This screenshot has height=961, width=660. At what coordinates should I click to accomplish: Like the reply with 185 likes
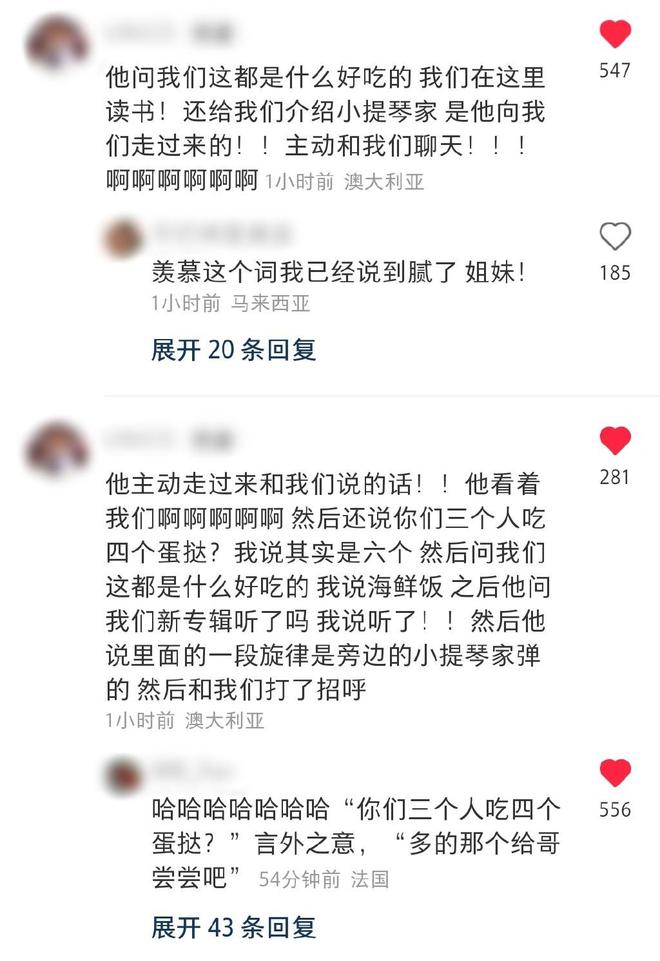click(x=615, y=237)
